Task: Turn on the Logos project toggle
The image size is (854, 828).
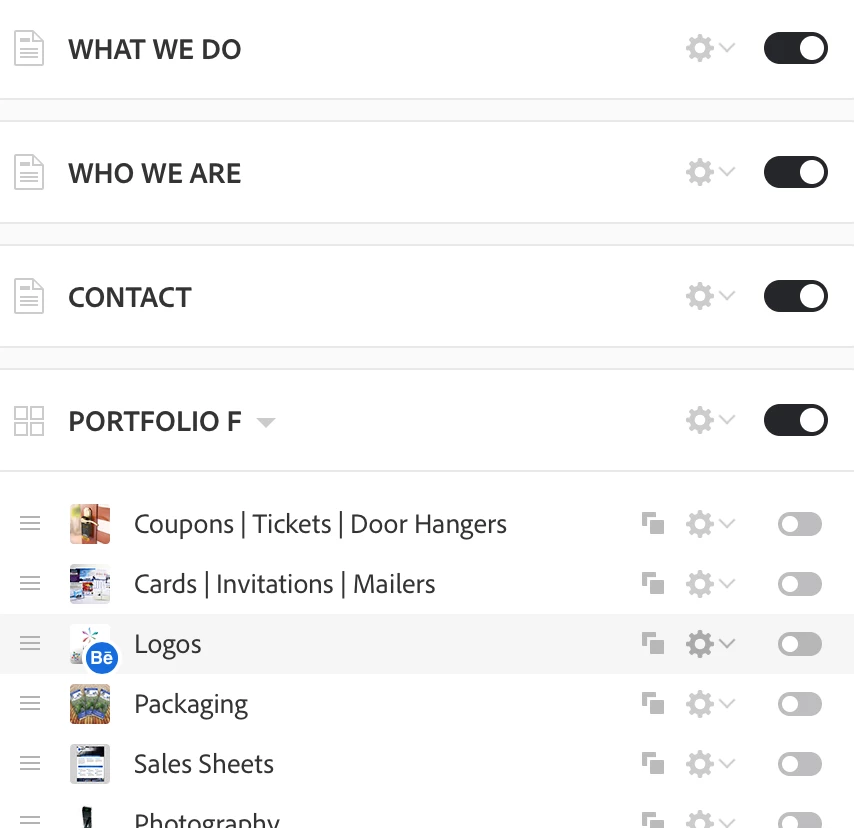Action: pos(799,644)
